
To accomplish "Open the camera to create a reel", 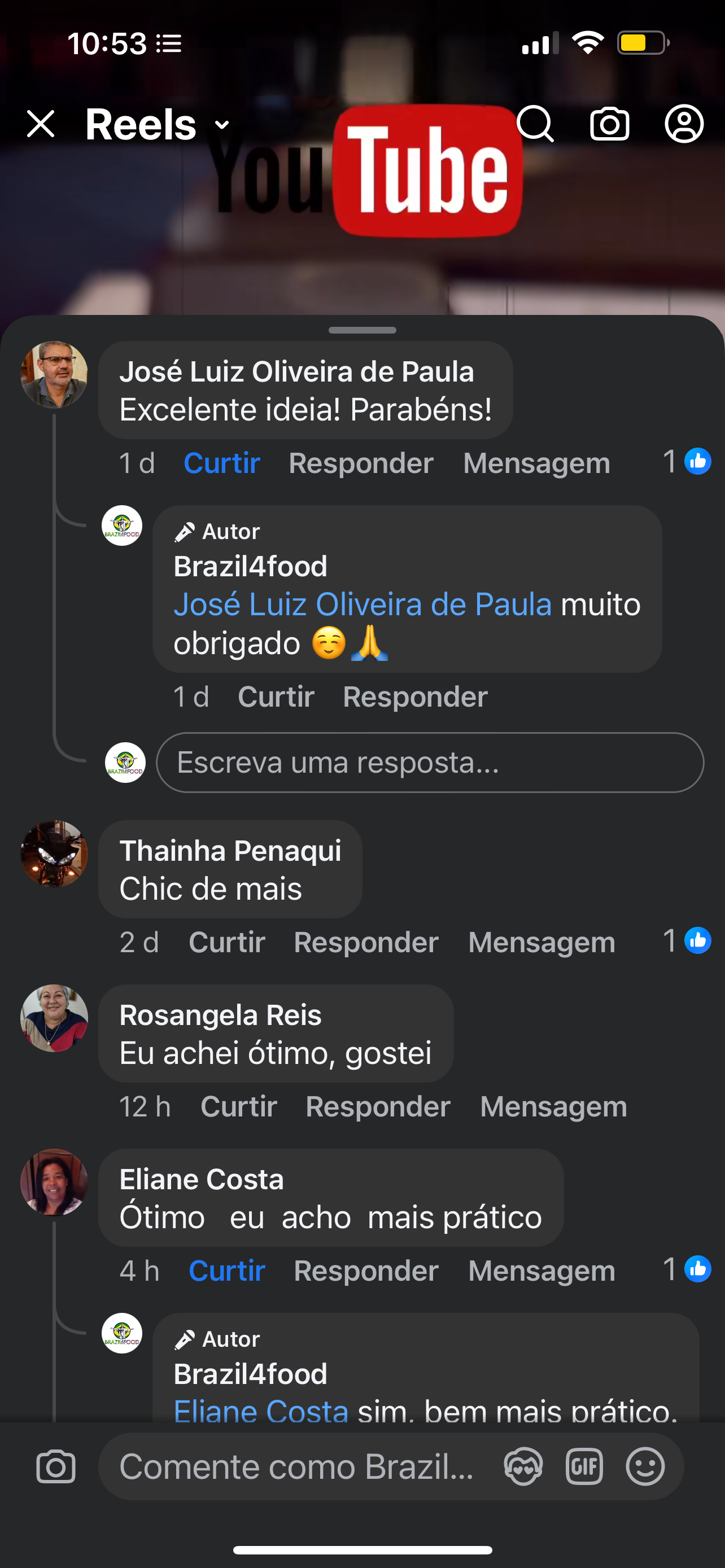I will [609, 124].
